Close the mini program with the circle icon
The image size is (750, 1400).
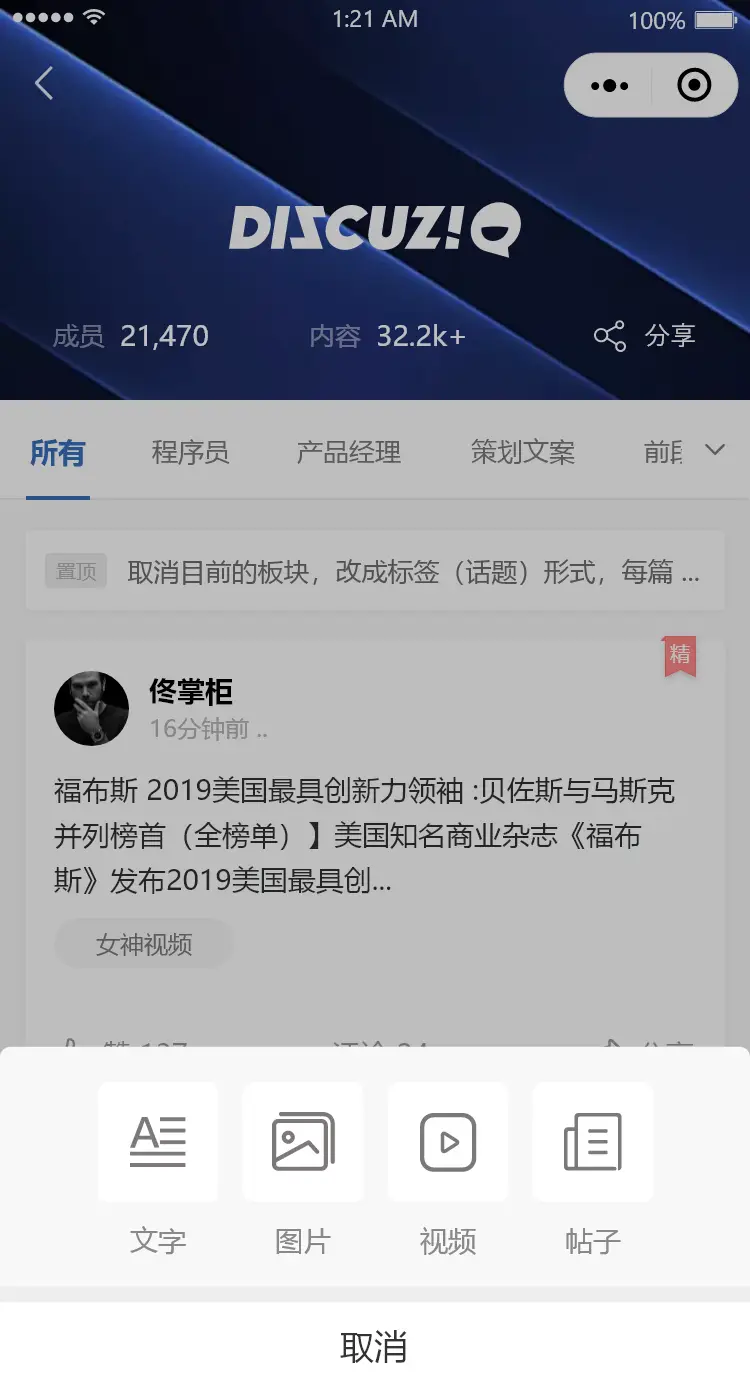coord(694,86)
